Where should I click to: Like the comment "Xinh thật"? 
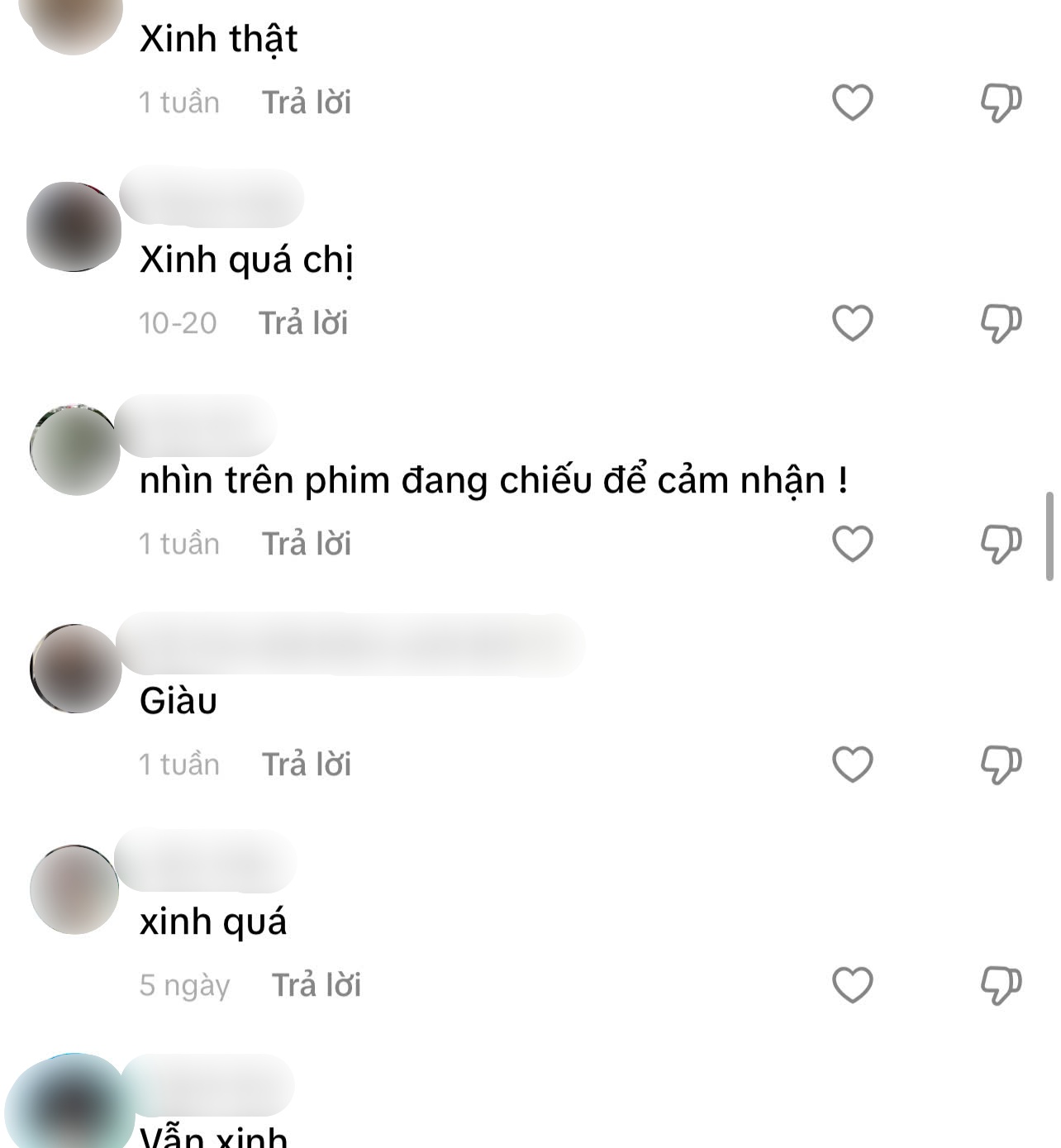[852, 102]
